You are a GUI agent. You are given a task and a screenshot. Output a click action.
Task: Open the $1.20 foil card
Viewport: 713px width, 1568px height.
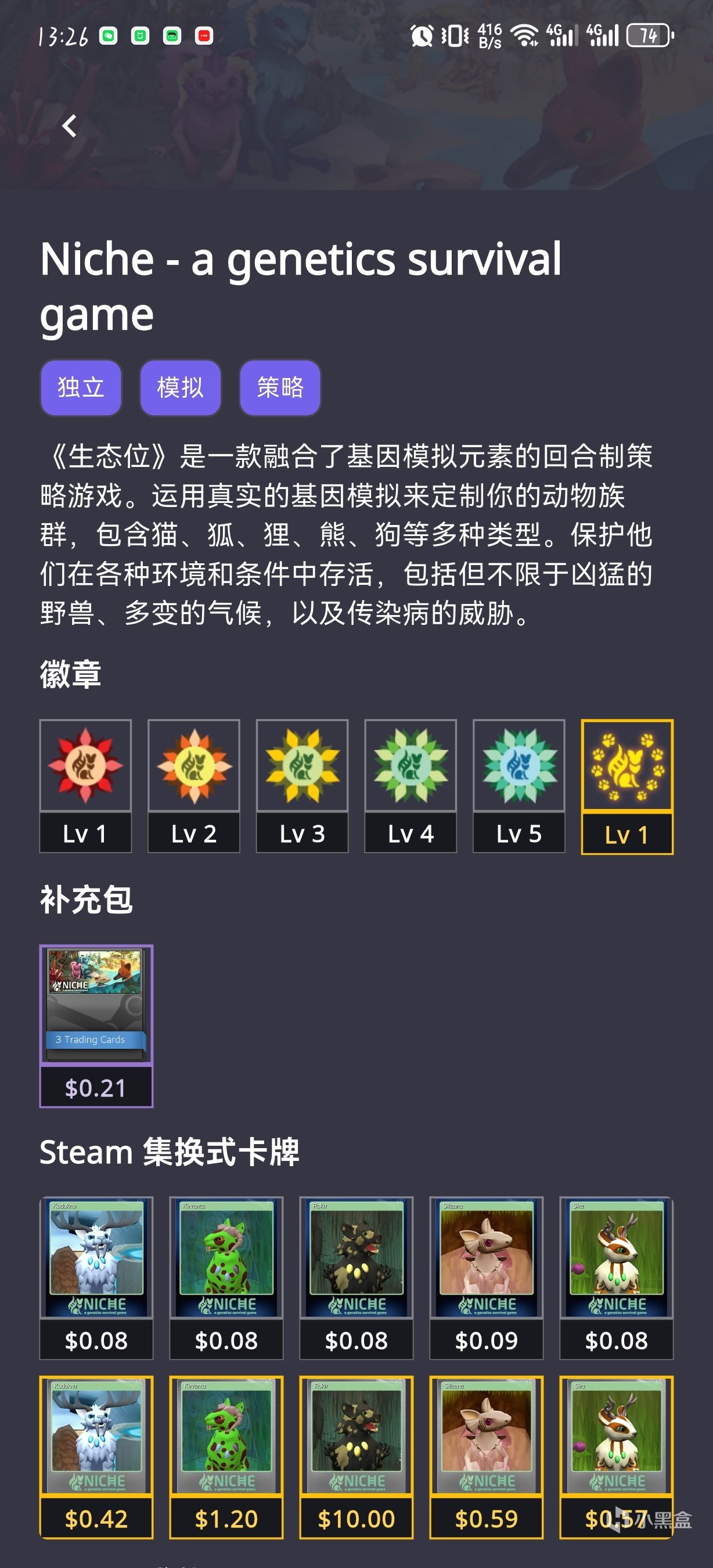point(226,1456)
